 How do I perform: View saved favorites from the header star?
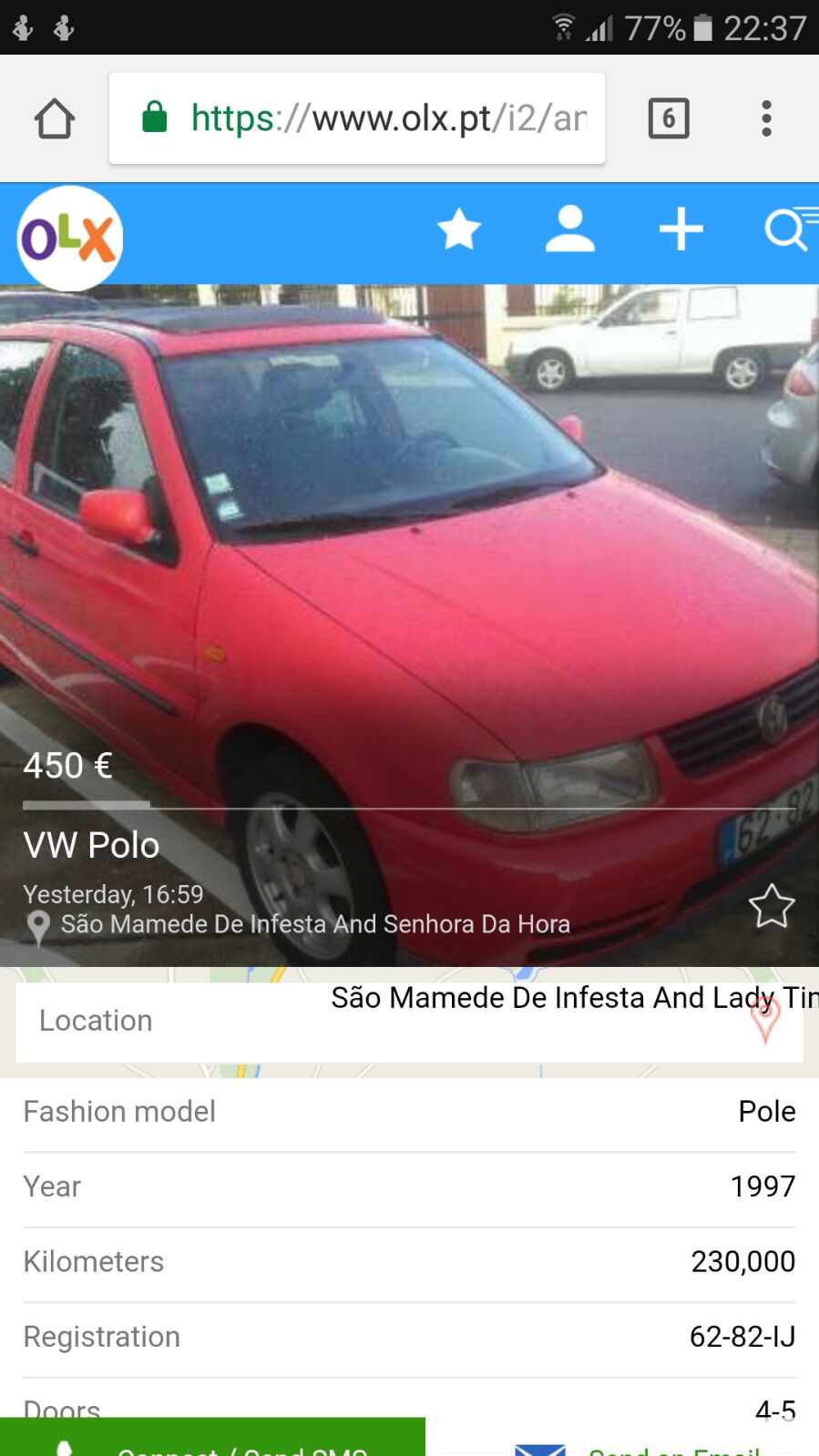(x=459, y=229)
